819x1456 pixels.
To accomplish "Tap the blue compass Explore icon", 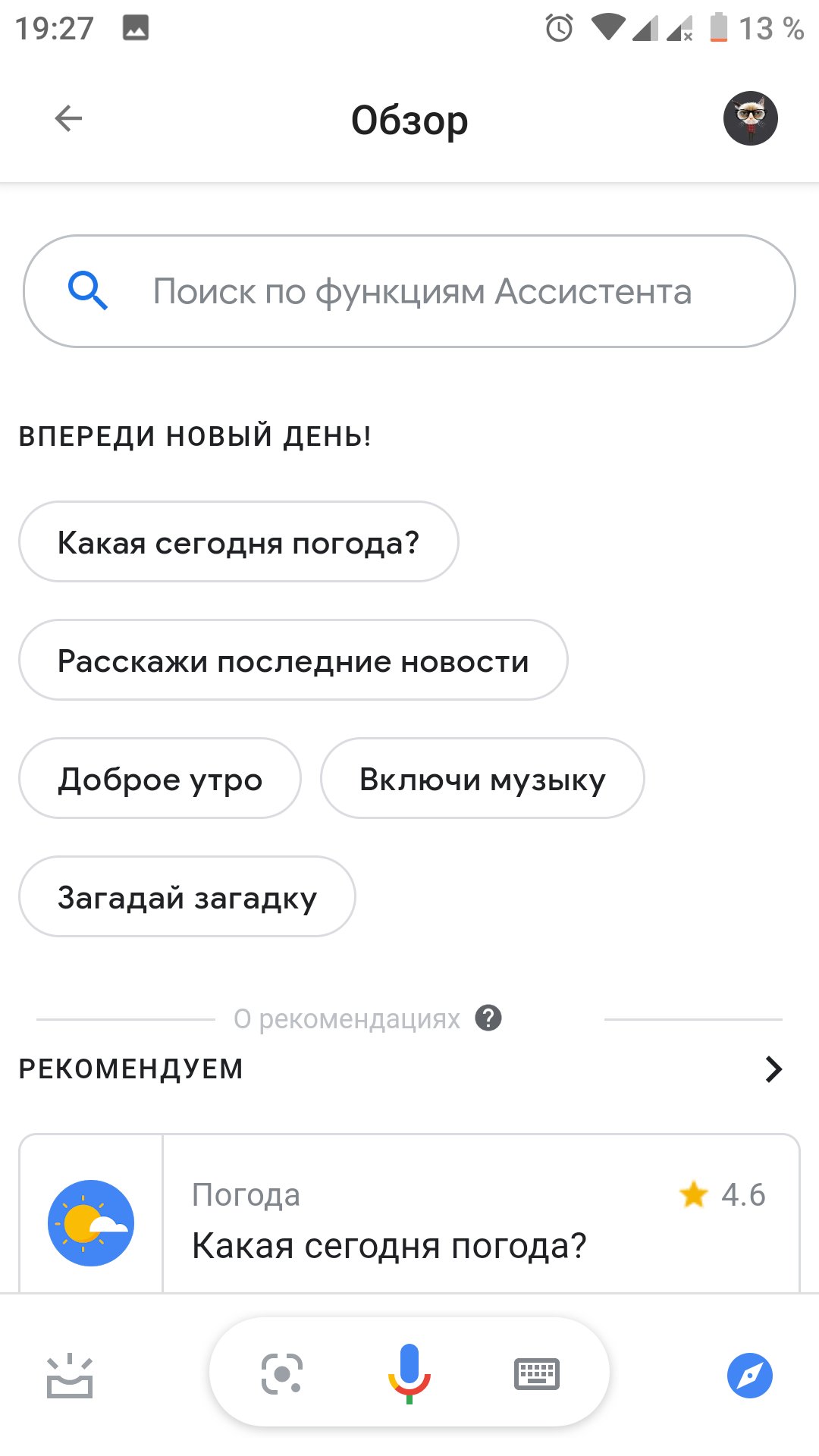I will [749, 1375].
